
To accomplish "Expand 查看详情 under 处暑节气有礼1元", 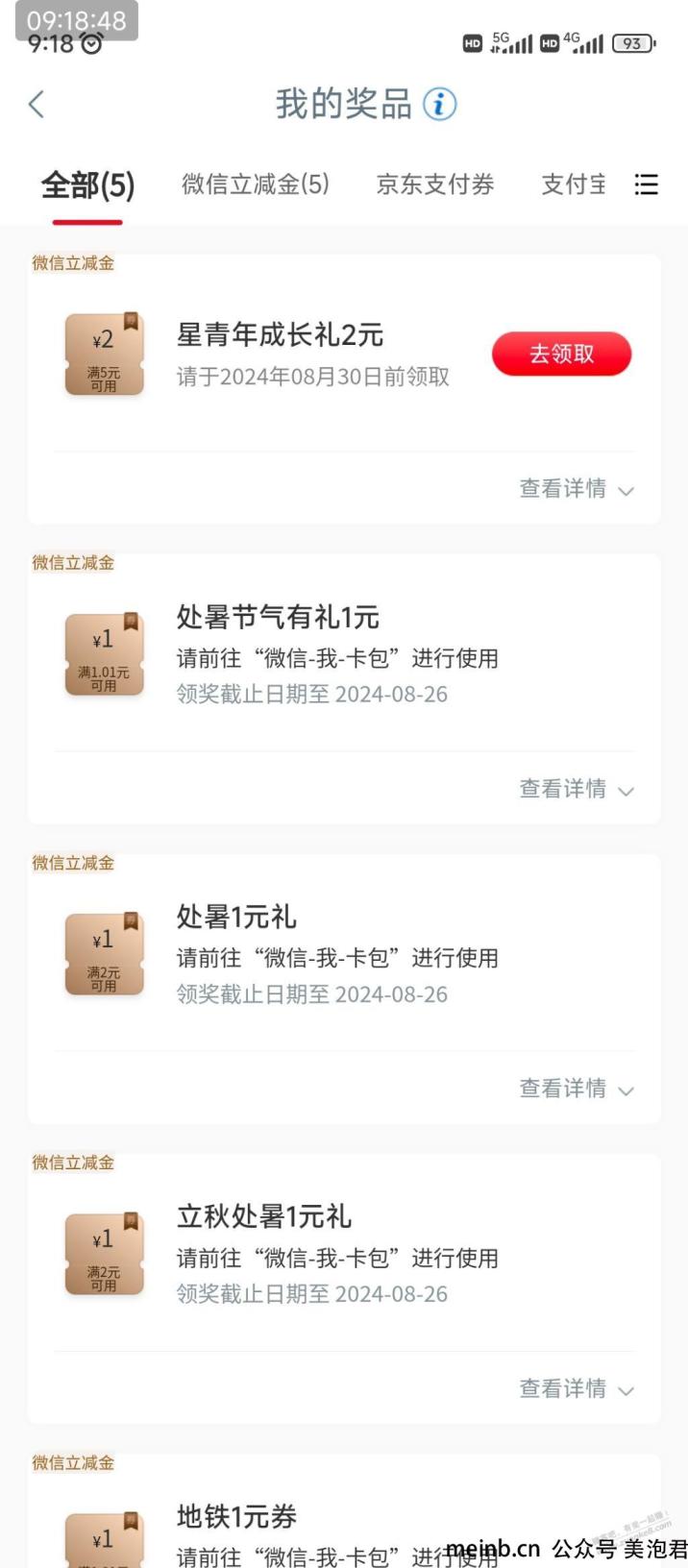I will (x=577, y=789).
